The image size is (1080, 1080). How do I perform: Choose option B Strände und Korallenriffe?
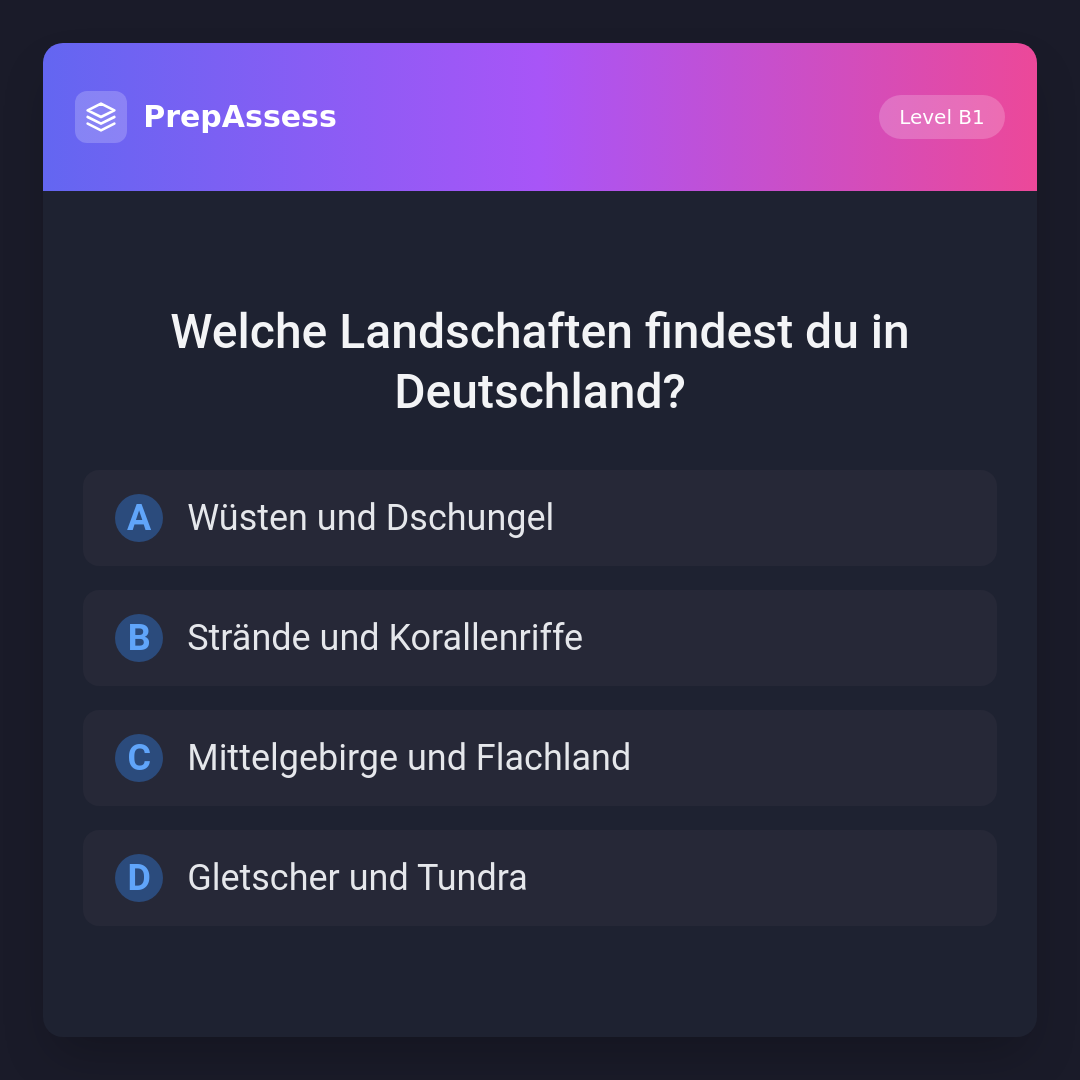coord(540,638)
